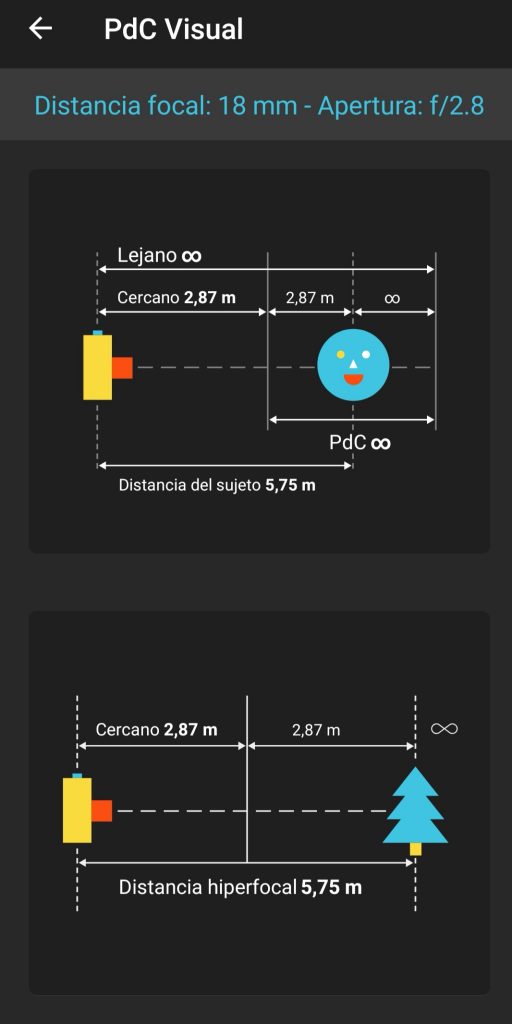The width and height of the screenshot is (512, 1024).
Task: Go back from PdC Visual screen
Action: tap(40, 29)
